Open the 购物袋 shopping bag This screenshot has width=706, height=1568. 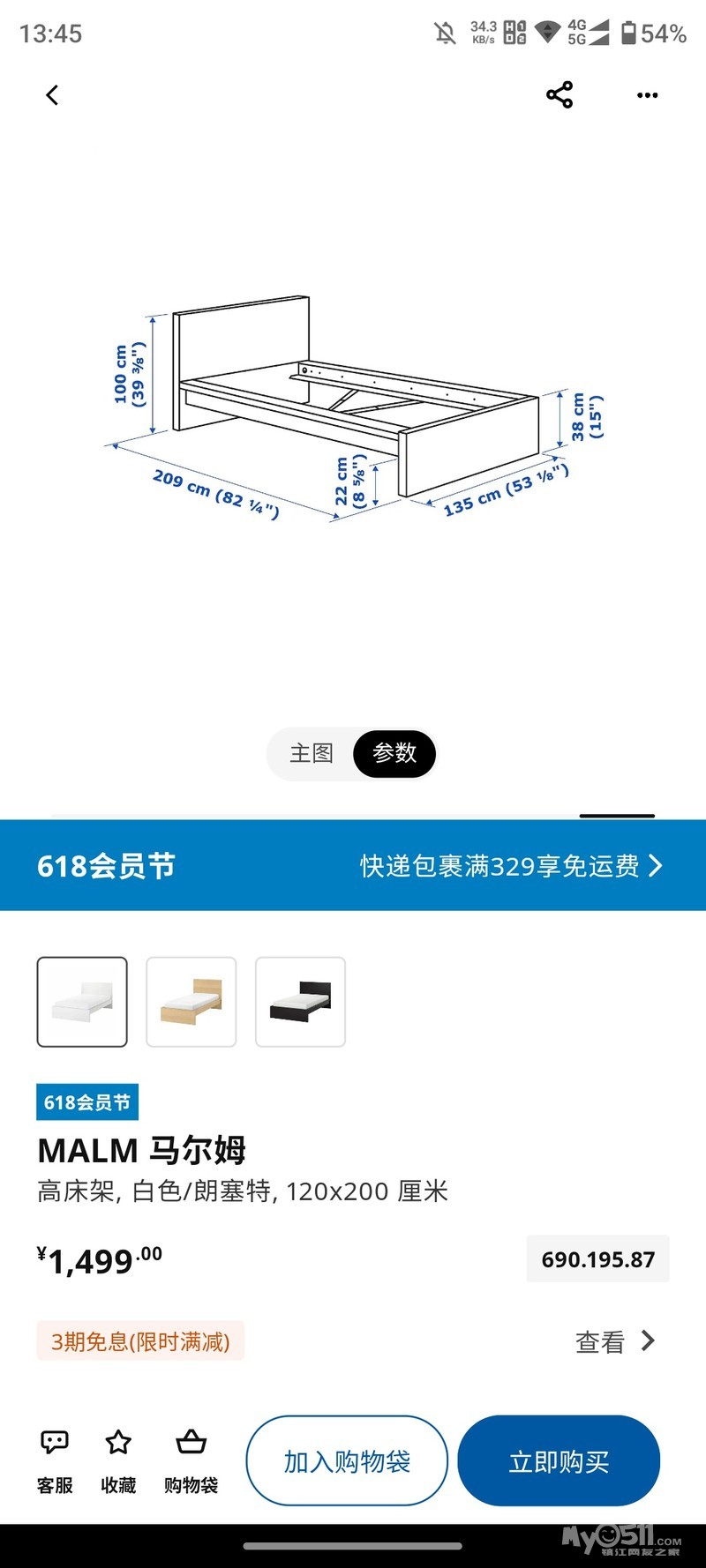(x=191, y=1461)
